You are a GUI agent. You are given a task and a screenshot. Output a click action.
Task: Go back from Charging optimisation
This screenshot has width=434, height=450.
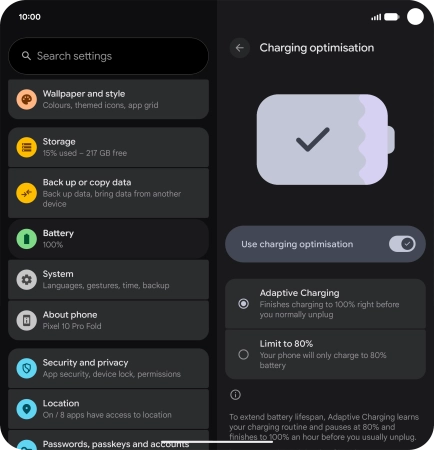[240, 48]
